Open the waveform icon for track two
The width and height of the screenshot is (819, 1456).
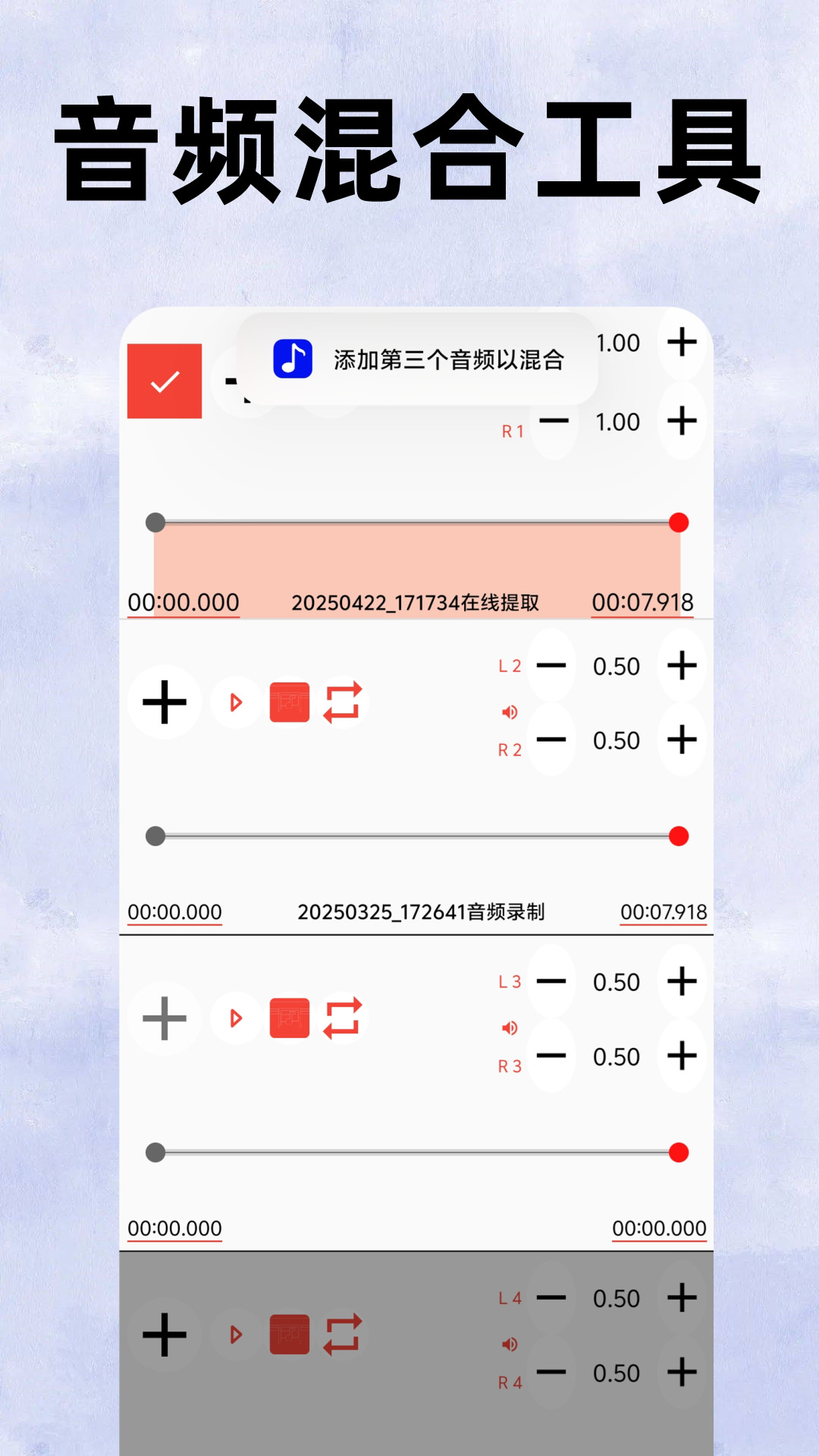point(290,702)
